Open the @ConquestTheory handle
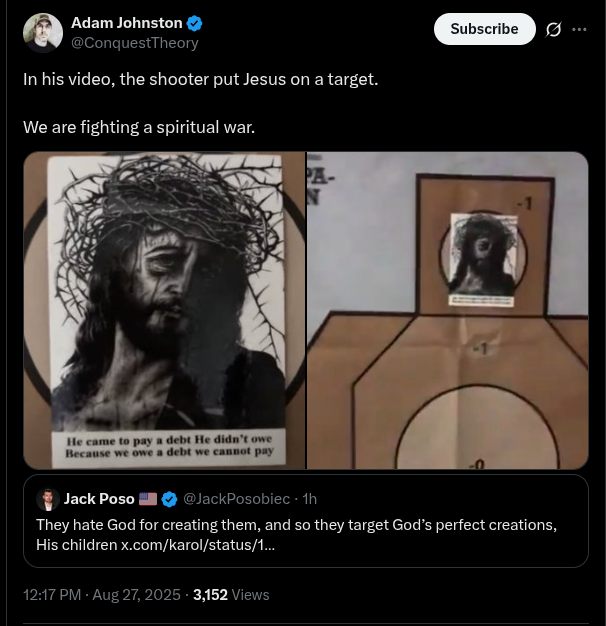 coord(134,43)
